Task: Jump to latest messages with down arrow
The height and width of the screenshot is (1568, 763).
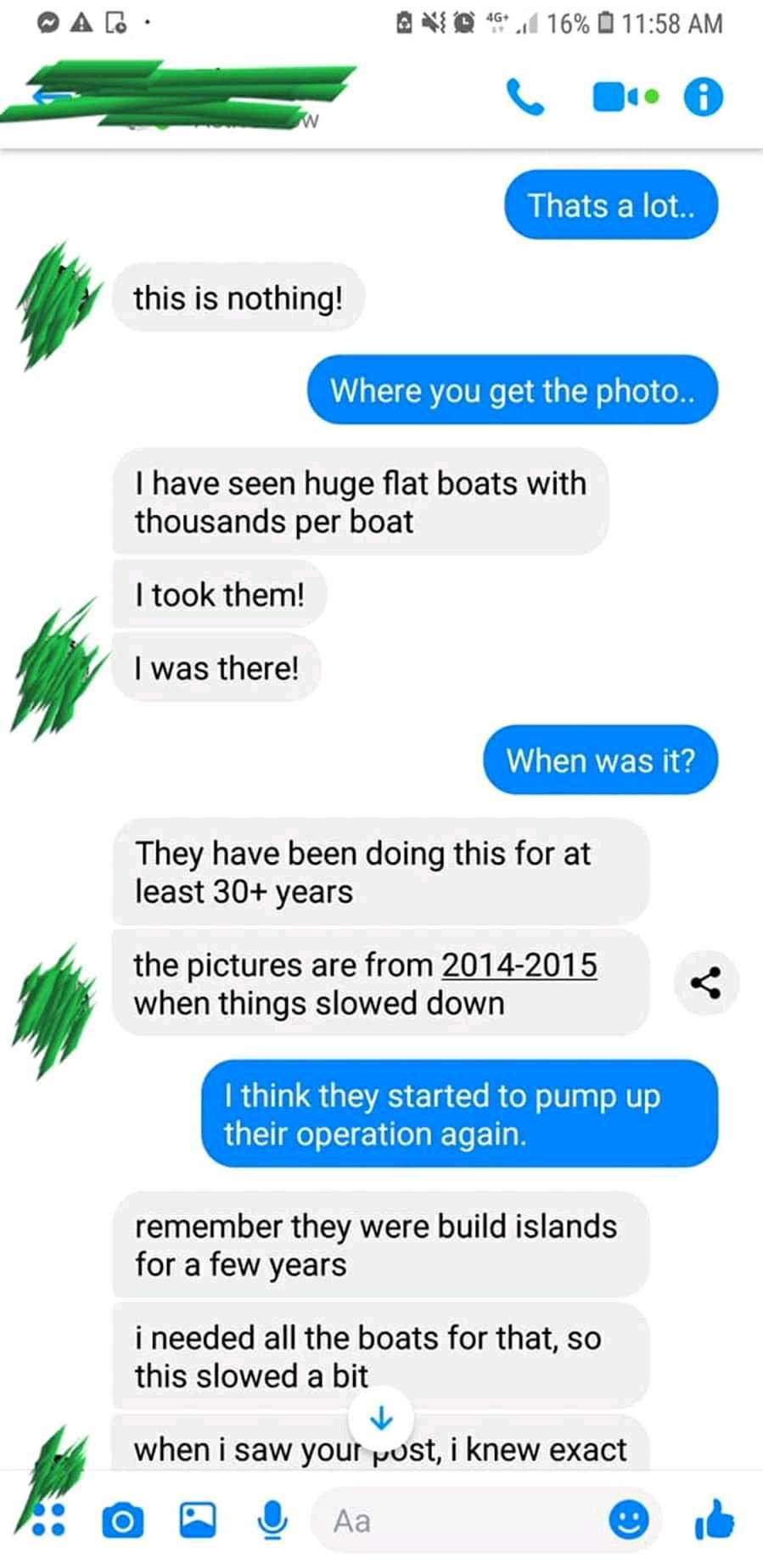Action: click(x=382, y=1417)
